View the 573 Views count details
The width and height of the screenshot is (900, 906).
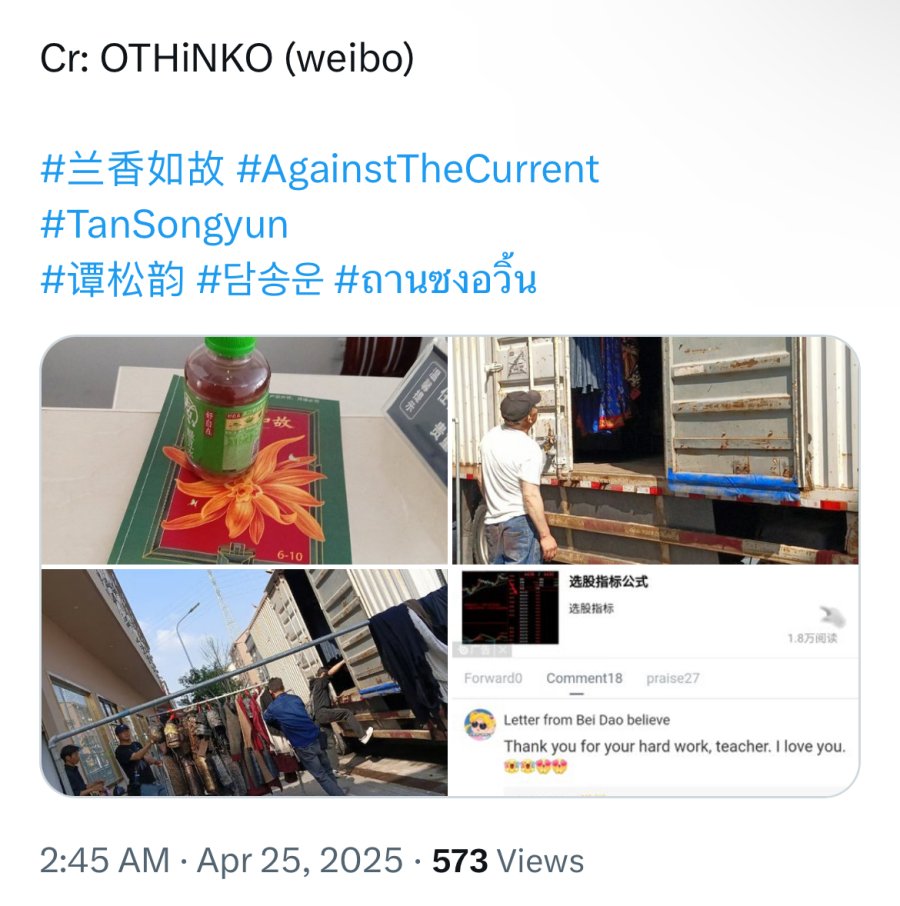pos(508,861)
